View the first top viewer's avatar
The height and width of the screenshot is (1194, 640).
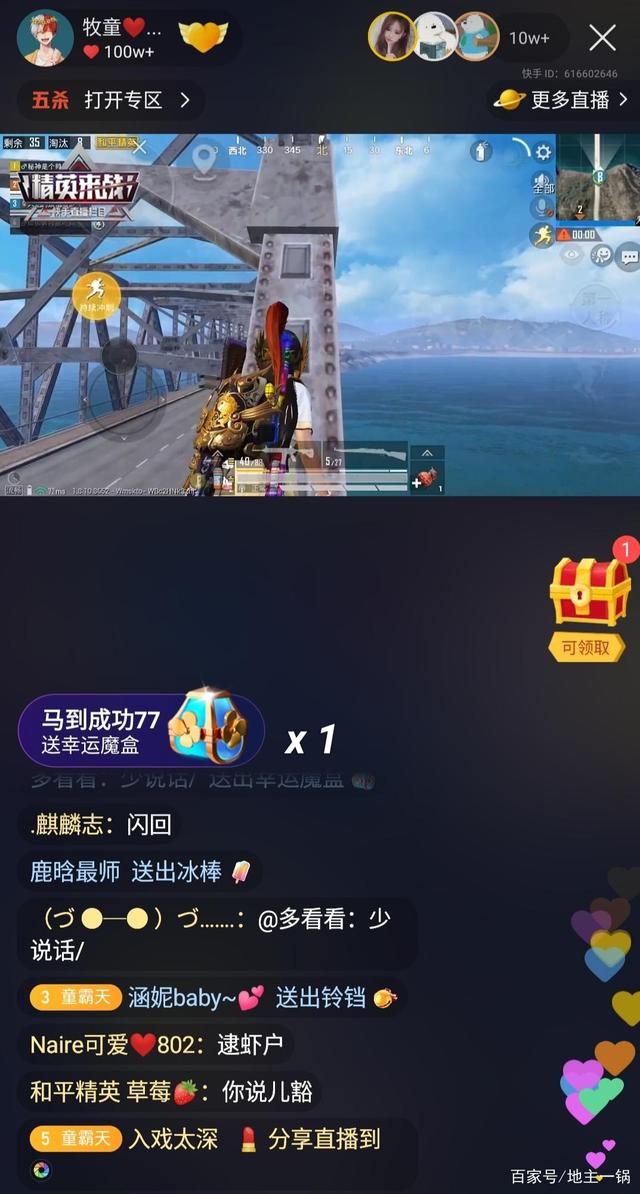391,38
